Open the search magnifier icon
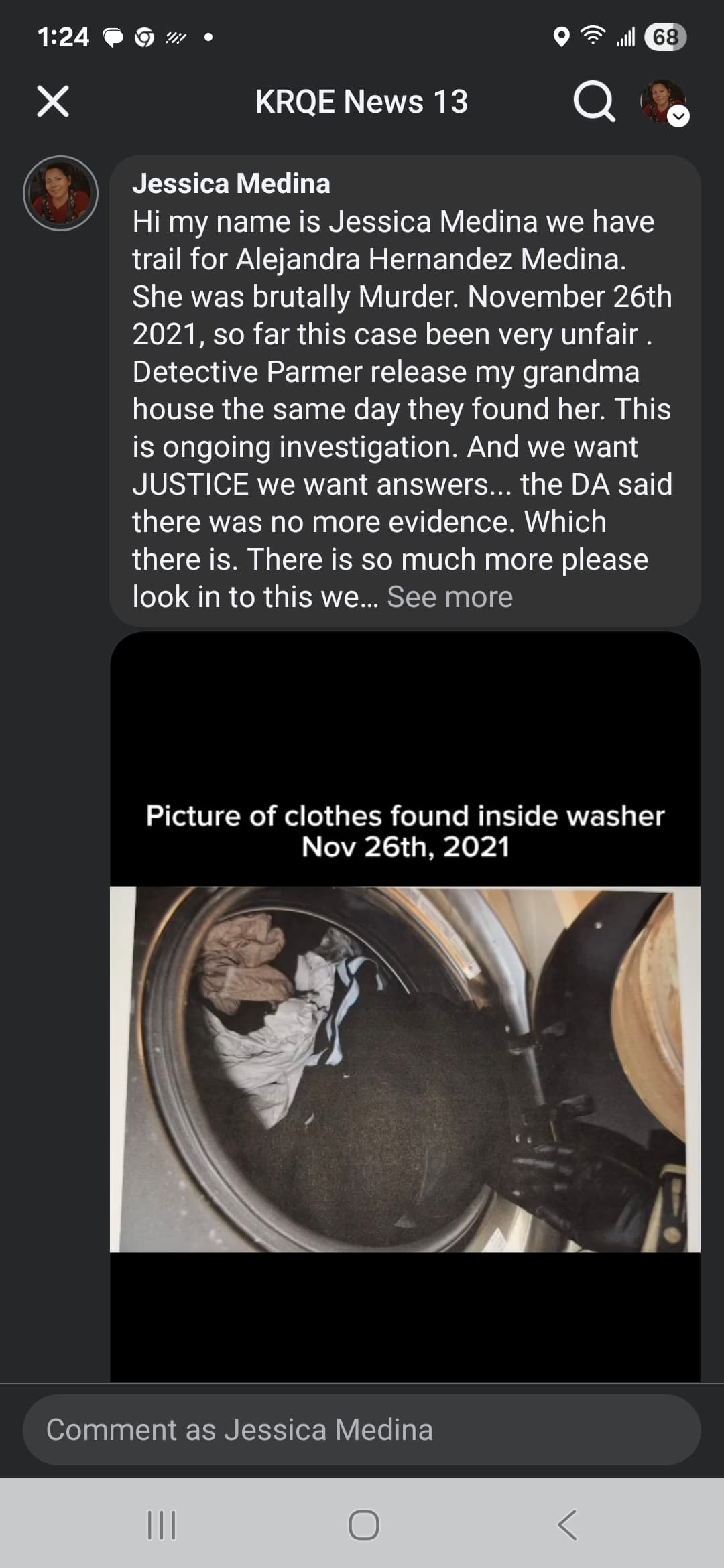Image resolution: width=724 pixels, height=1568 pixels. (594, 102)
